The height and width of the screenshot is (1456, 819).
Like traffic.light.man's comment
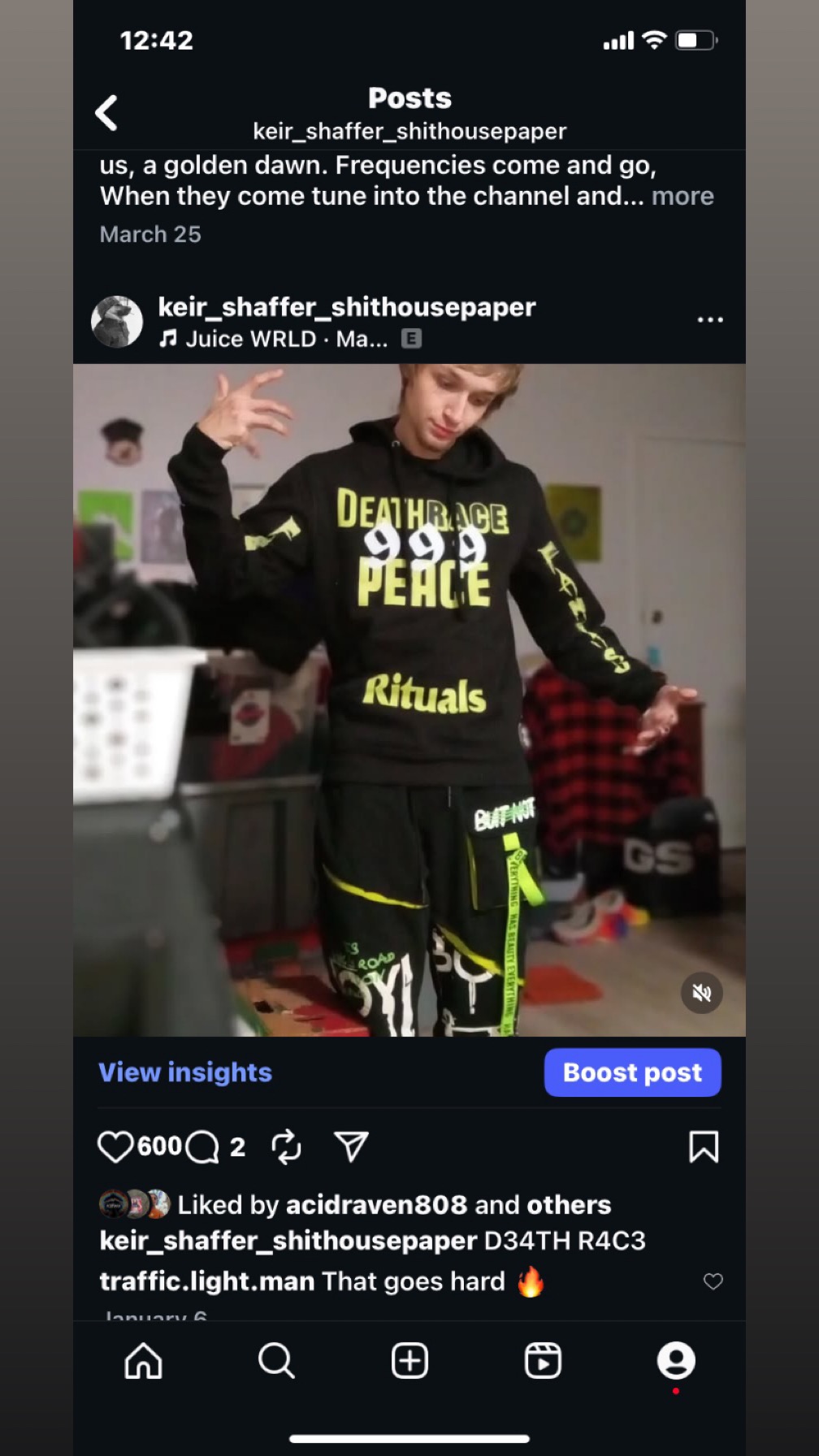713,1281
